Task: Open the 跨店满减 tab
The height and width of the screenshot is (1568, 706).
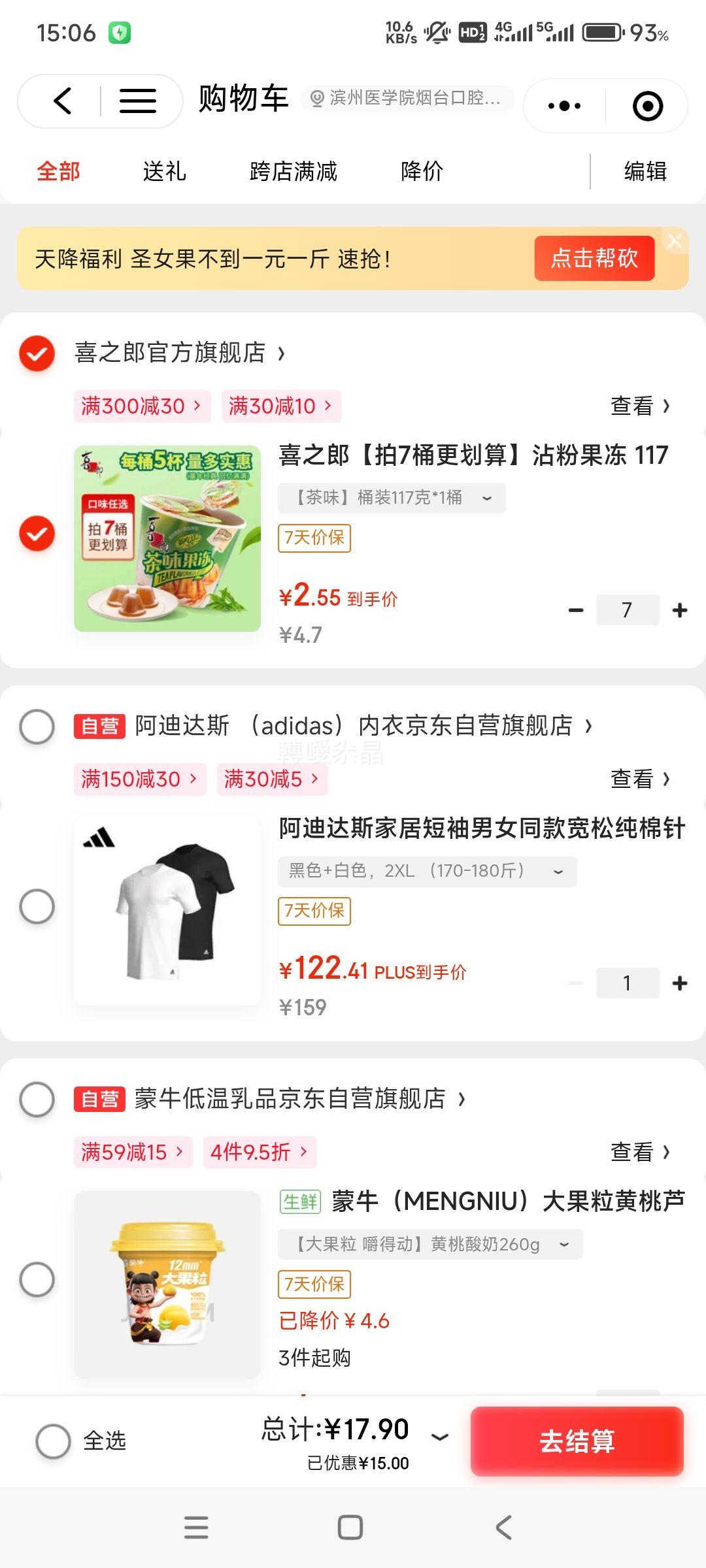Action: 292,172
